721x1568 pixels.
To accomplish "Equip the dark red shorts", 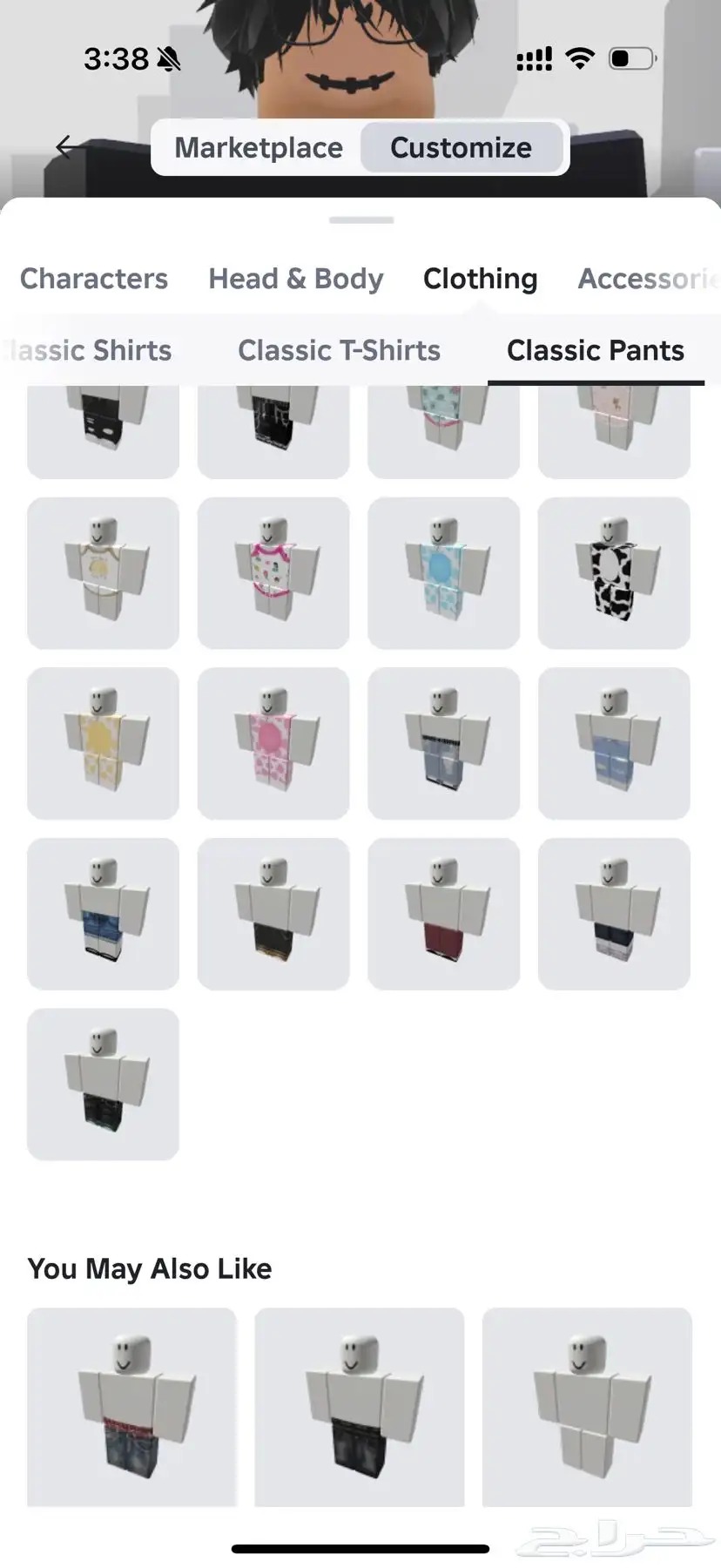I will [x=444, y=914].
